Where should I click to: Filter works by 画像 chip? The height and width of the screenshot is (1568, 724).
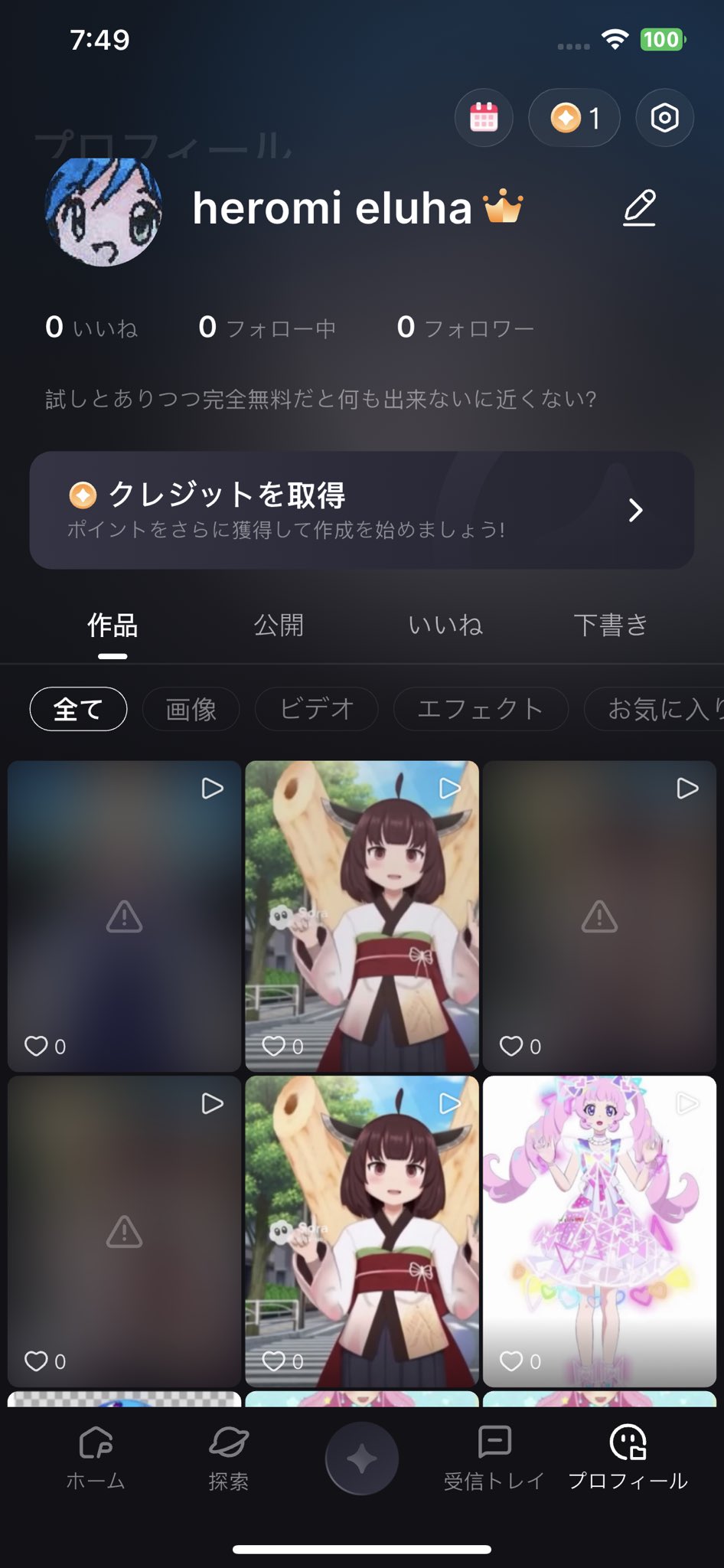[x=191, y=709]
